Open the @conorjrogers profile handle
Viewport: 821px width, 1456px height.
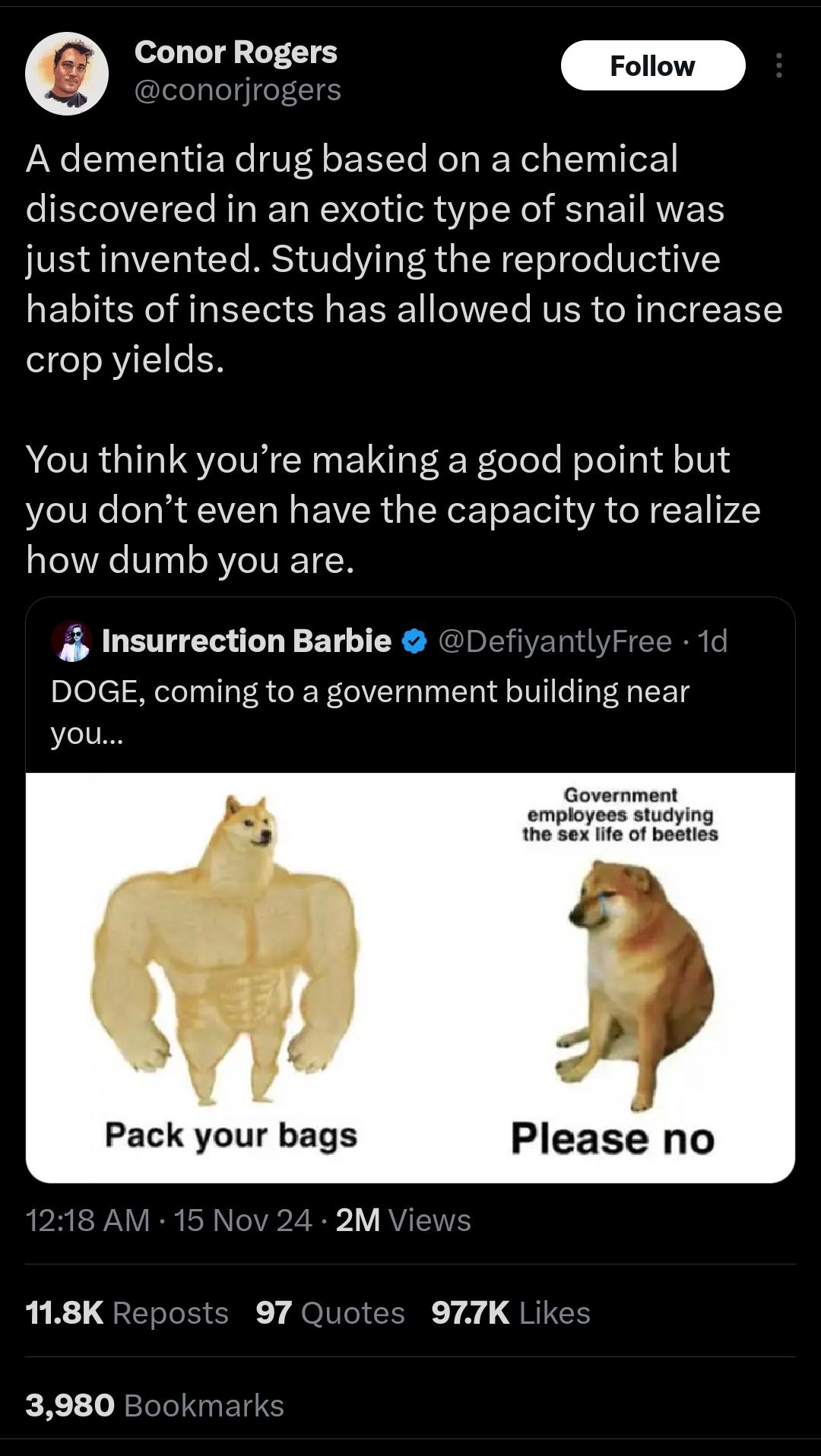click(x=238, y=90)
